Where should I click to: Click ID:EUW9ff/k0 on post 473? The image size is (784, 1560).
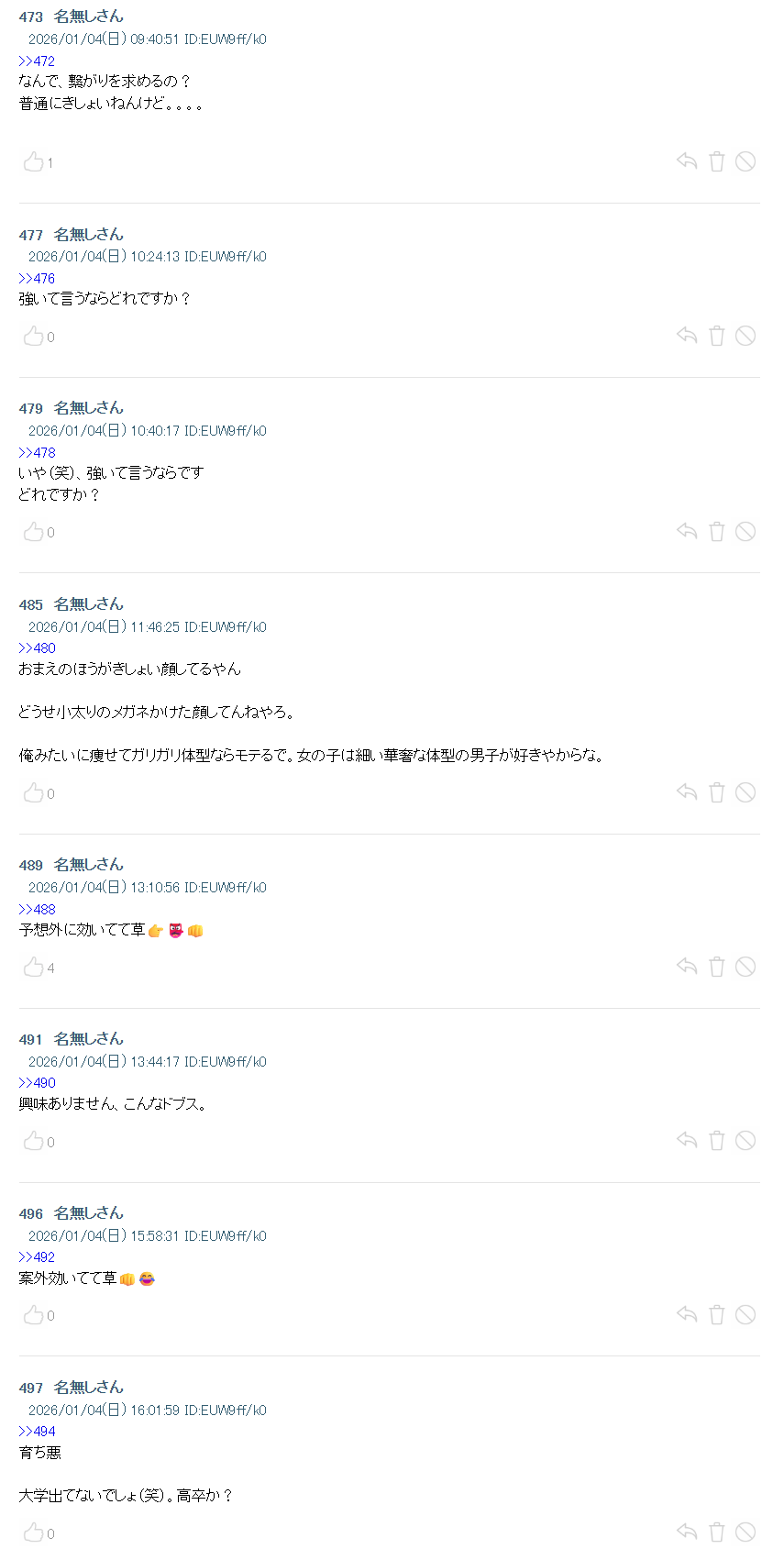coord(225,39)
